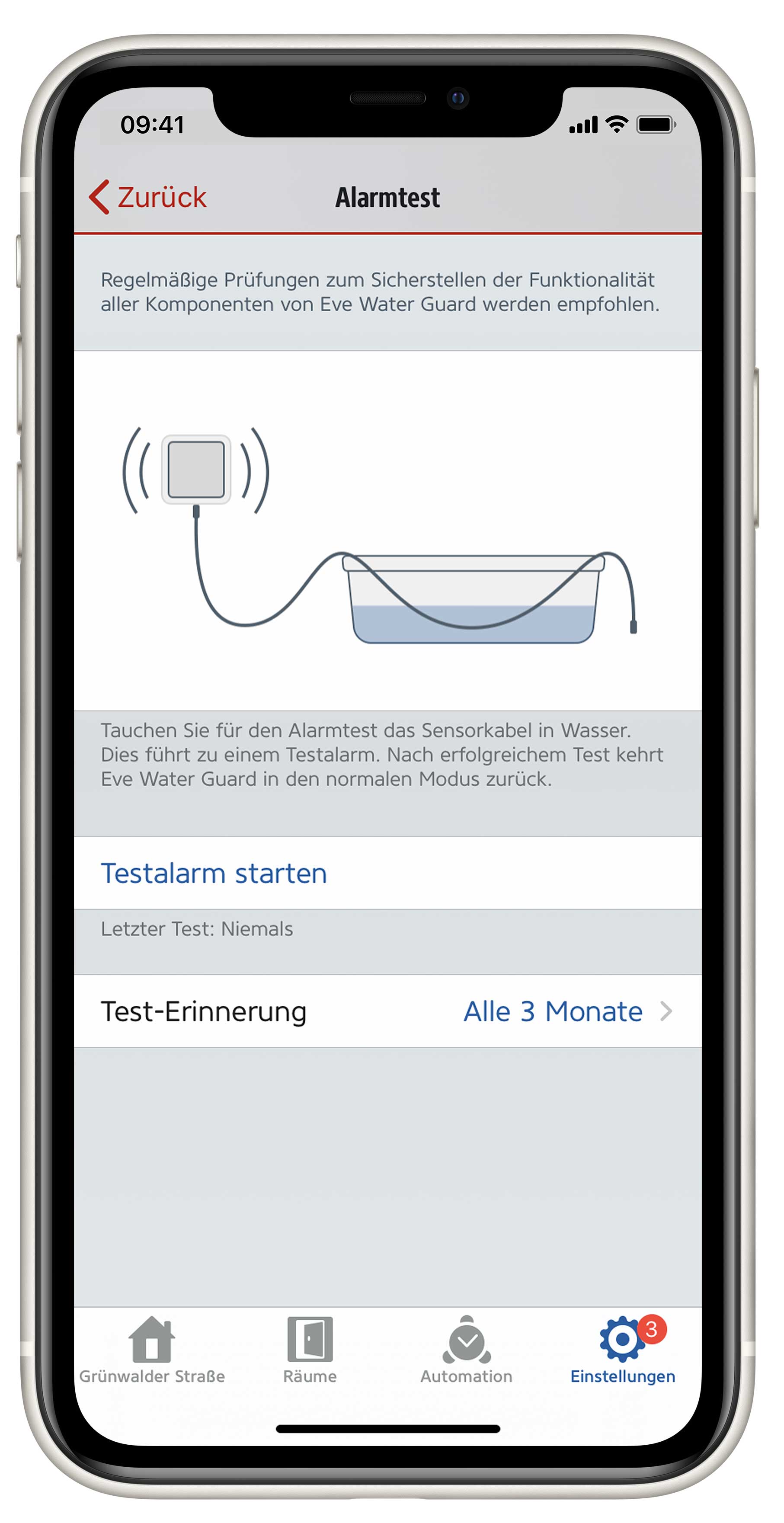This screenshot has width=784, height=1523.
Task: Start the test alarm via Testalarm starten
Action: pyautogui.click(x=214, y=873)
